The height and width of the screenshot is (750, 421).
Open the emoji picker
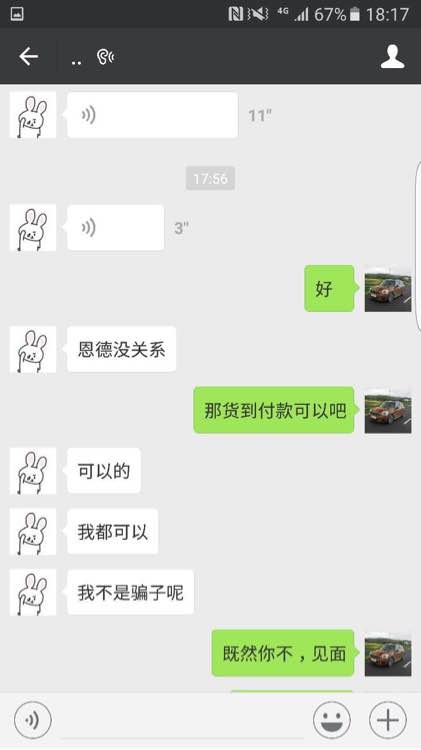332,719
